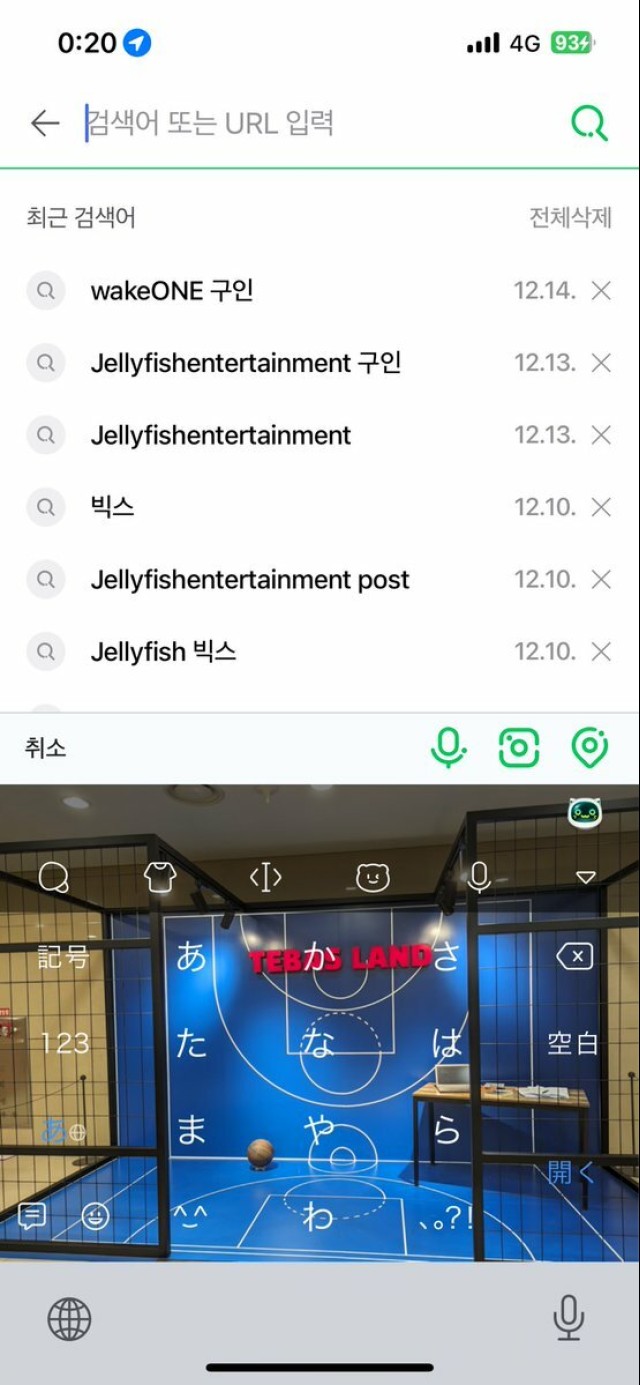Delete the Jellyfish 빅스 recent search
Screen dimensions: 640x1385
(601, 651)
